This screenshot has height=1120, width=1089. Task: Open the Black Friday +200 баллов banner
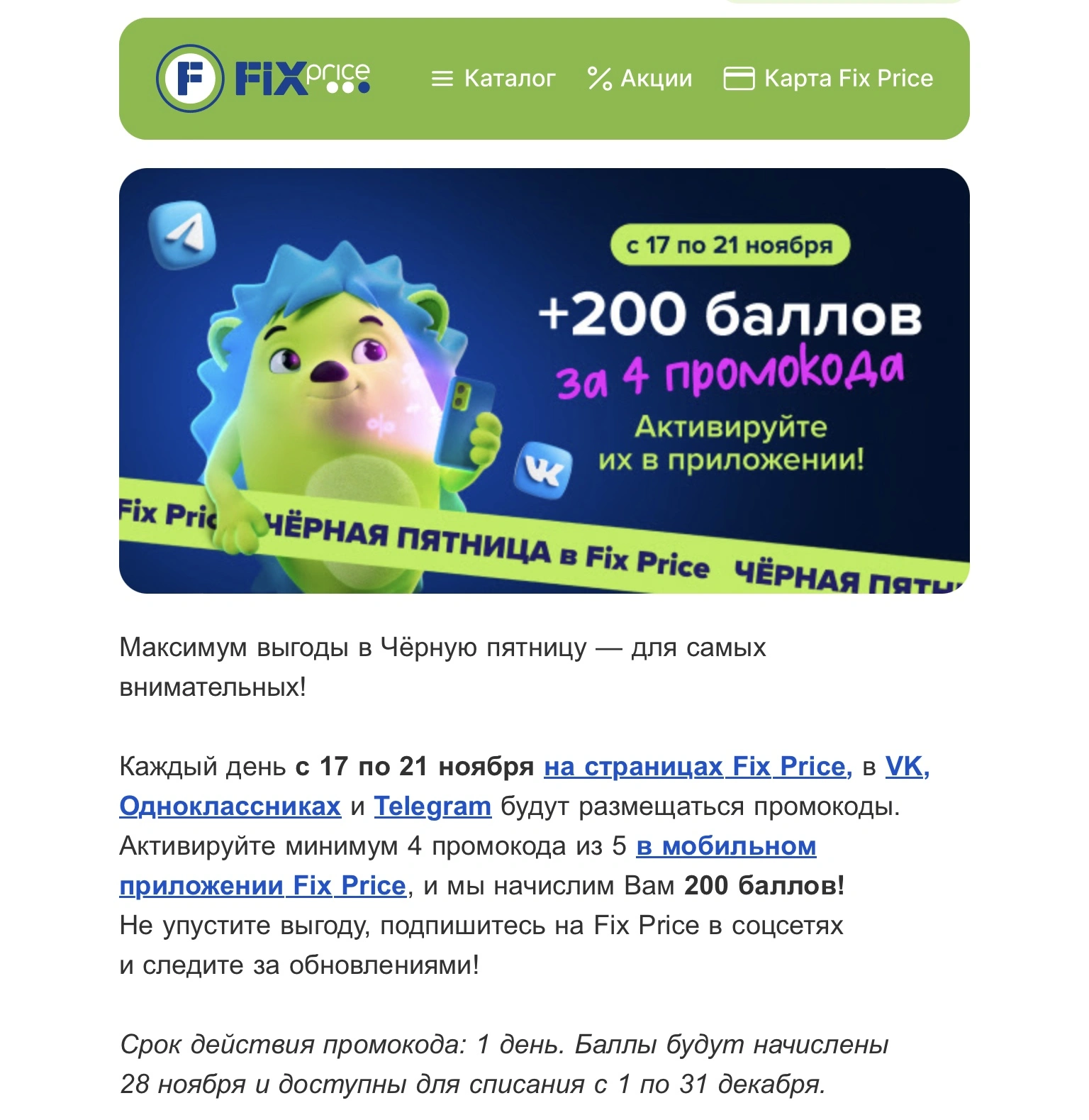544,381
